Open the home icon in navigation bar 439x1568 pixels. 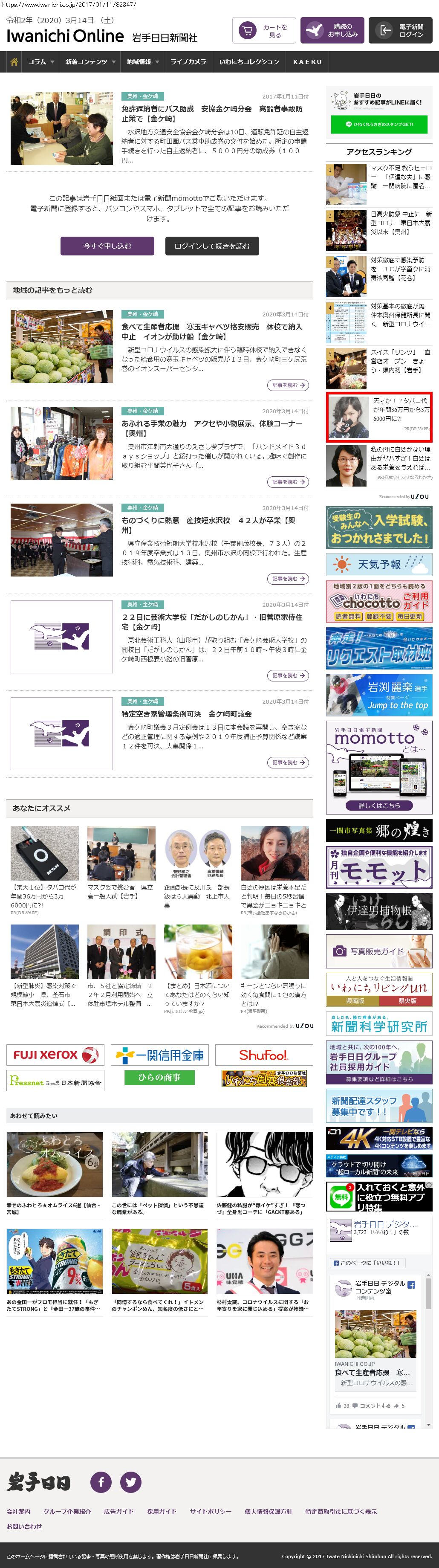coord(14,62)
